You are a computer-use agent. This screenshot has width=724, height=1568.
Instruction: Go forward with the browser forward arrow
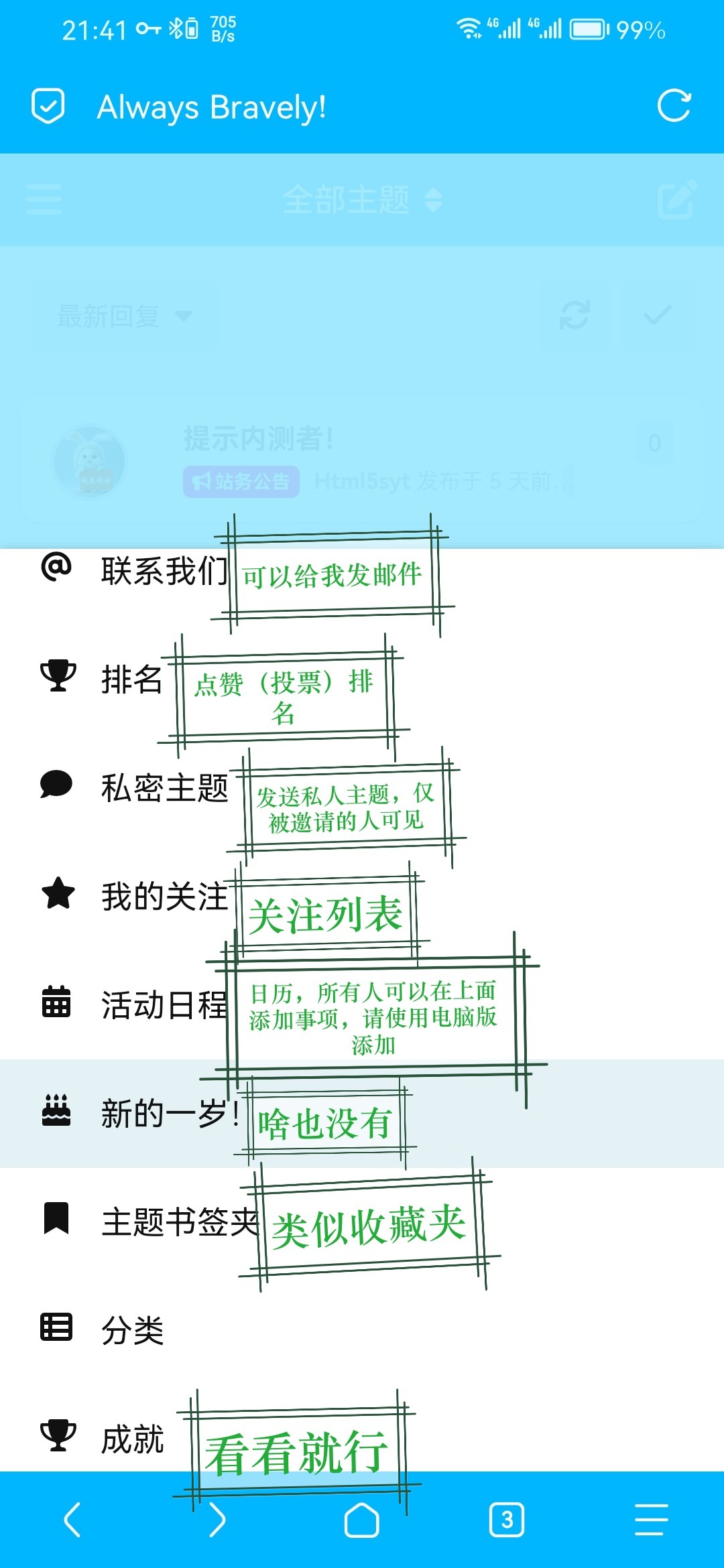point(217,1520)
